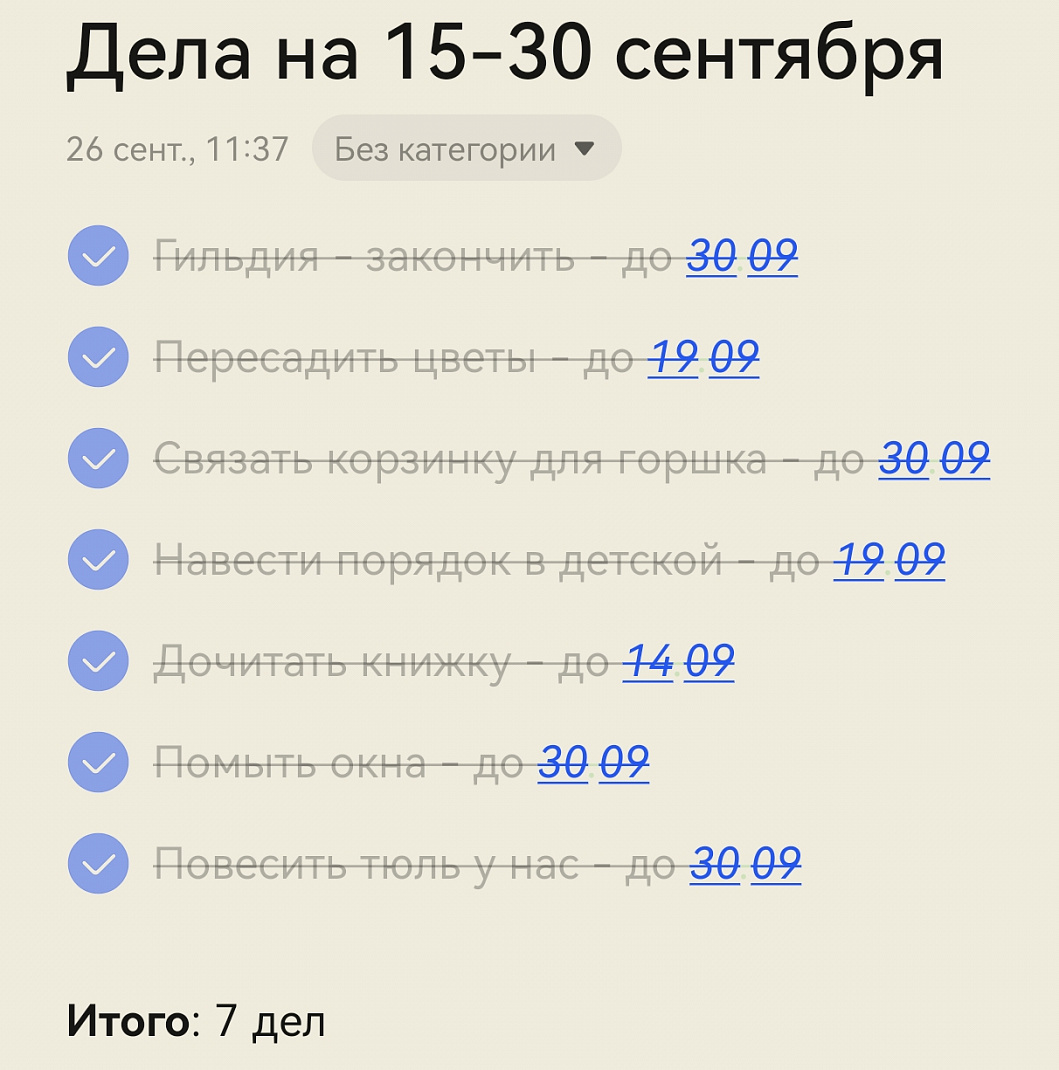Uncheck "Навести порядок в детской" checkbox
The image size is (1059, 1070).
[98, 560]
